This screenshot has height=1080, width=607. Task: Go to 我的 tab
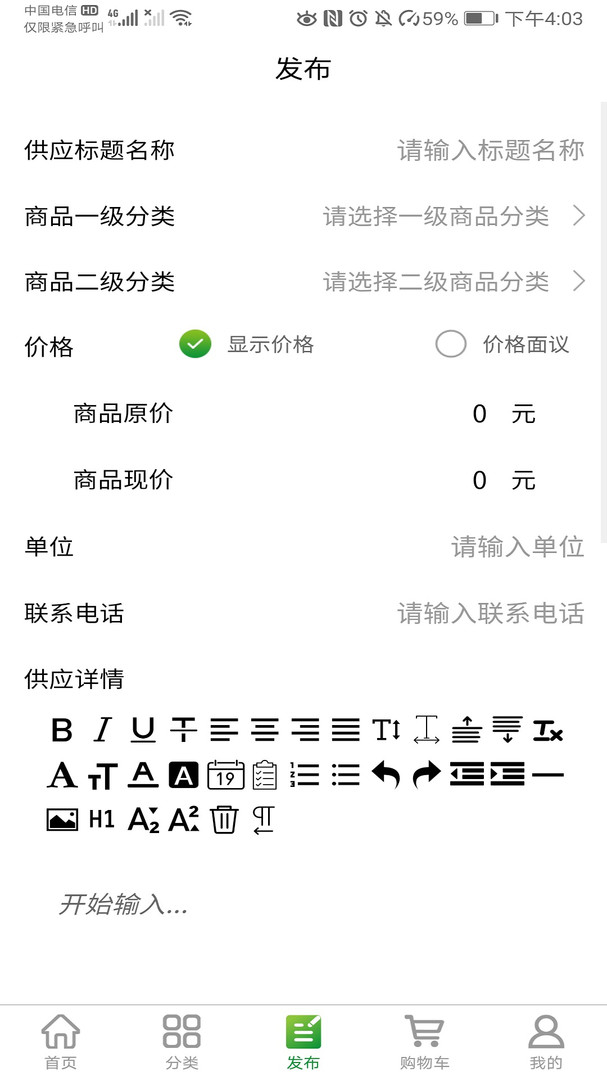(546, 1042)
